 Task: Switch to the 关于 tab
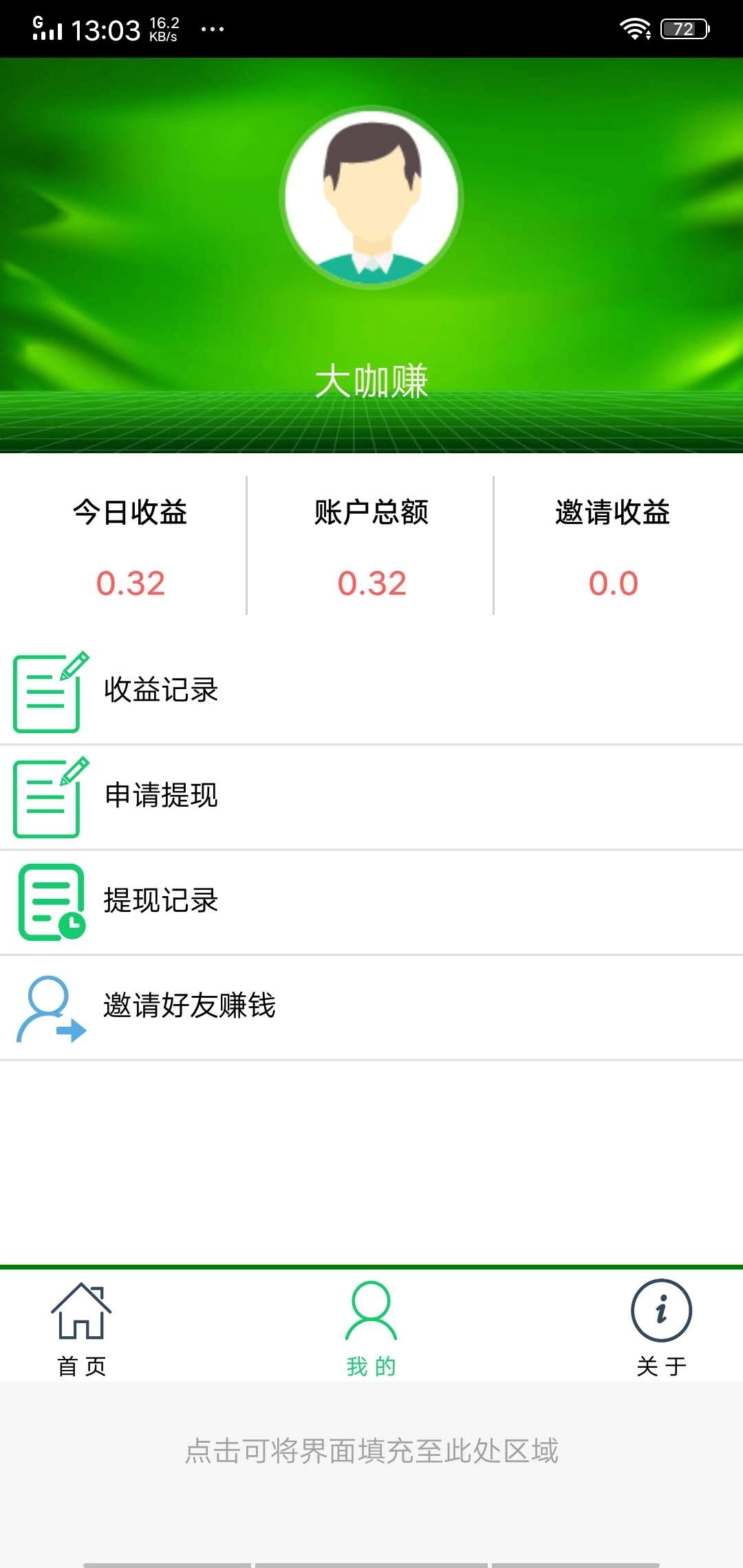pyautogui.click(x=662, y=1363)
